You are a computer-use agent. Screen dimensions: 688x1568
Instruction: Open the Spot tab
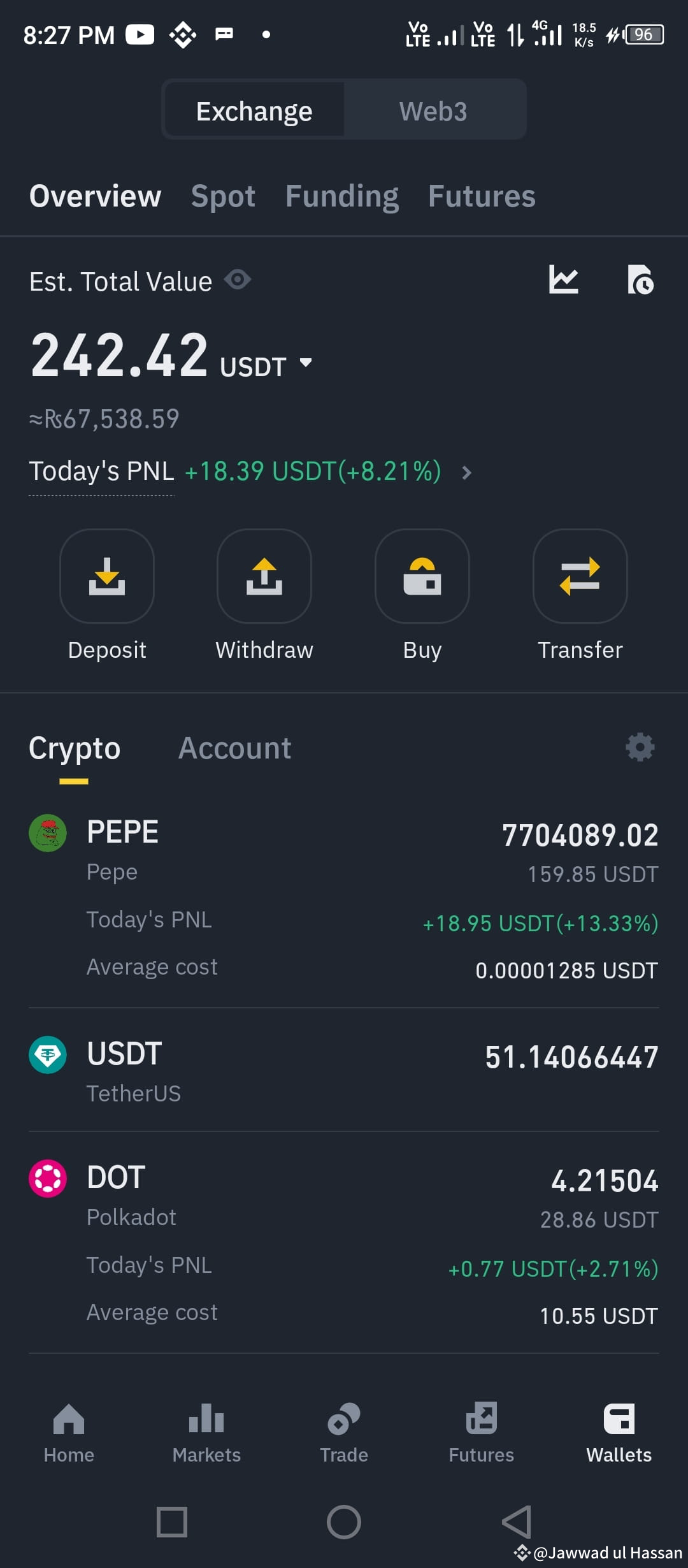(x=223, y=196)
